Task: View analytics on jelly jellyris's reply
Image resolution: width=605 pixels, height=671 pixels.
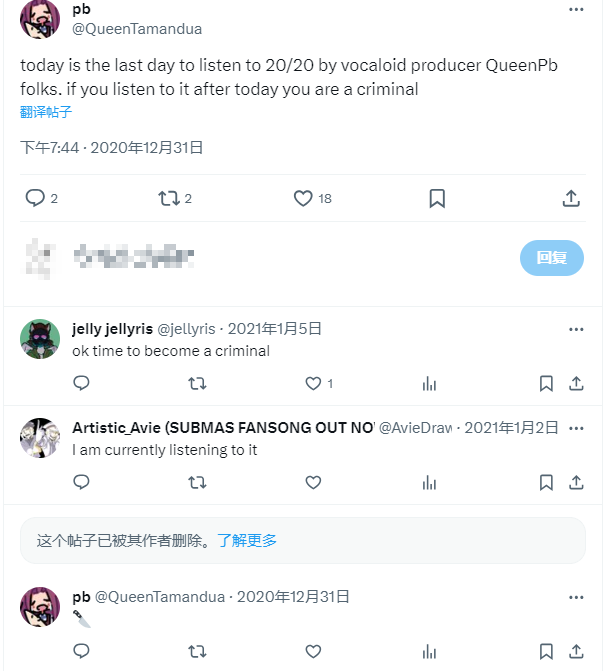Action: (429, 383)
